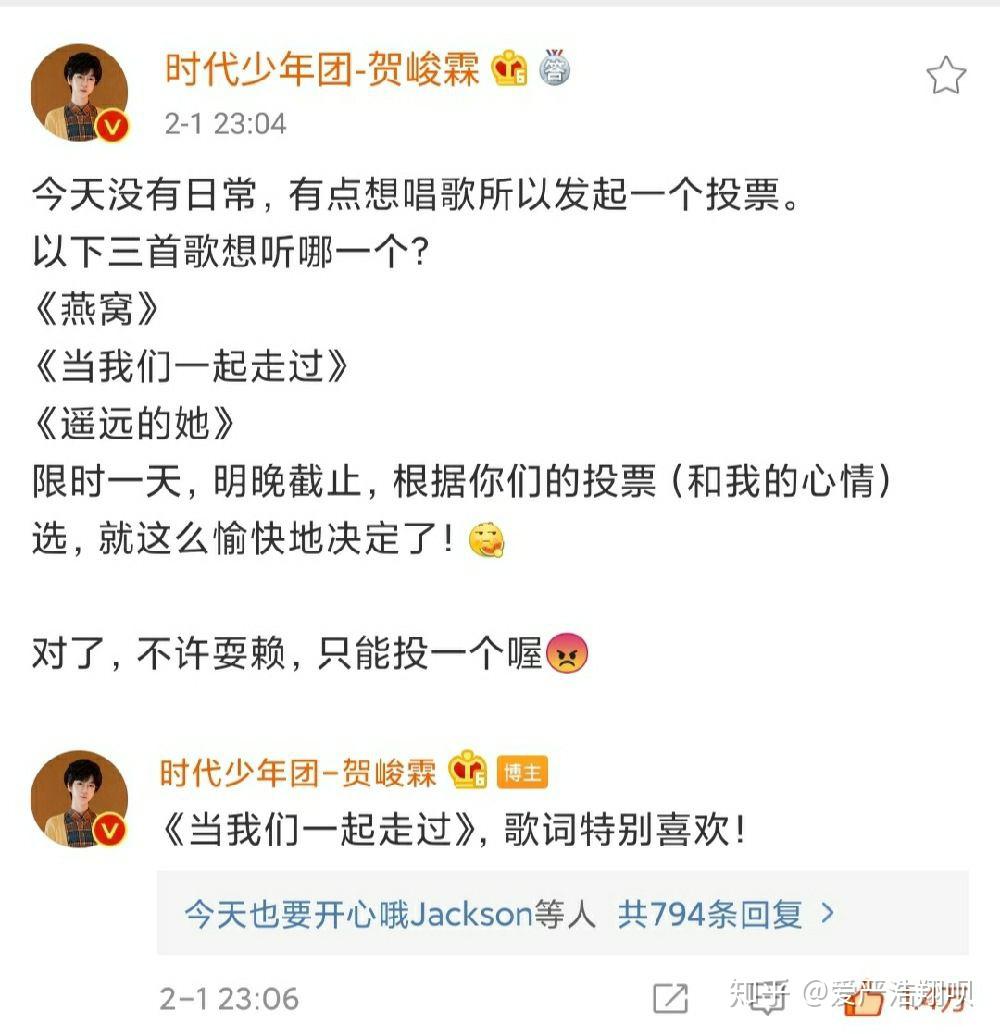Screen dimensions: 1000x1034
Task: Like the comment with the thumbs-up icon
Action: tap(862, 998)
